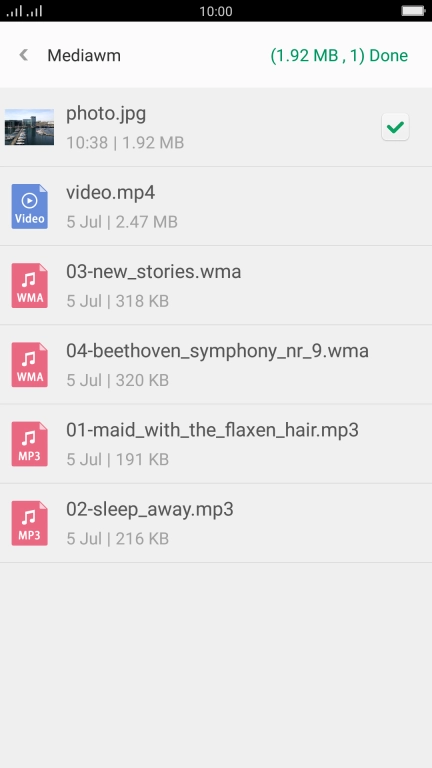Image resolution: width=432 pixels, height=768 pixels.
Task: Select the 02-sleep_away.mp3 file
Action: tap(216, 524)
